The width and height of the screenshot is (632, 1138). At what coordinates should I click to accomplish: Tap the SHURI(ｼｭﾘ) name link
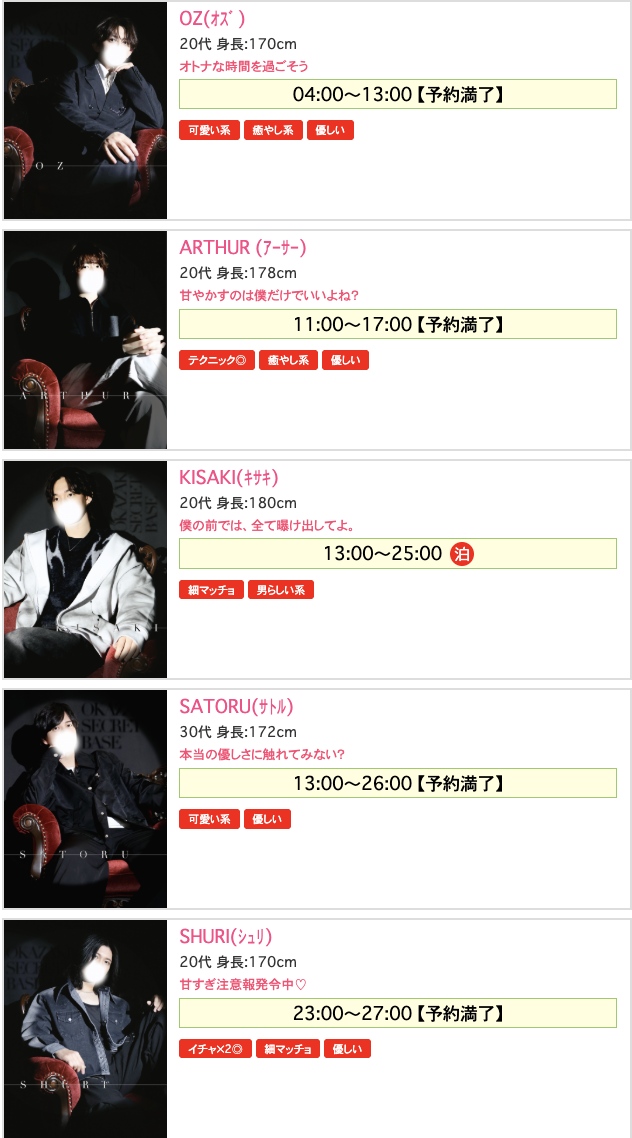(x=225, y=936)
